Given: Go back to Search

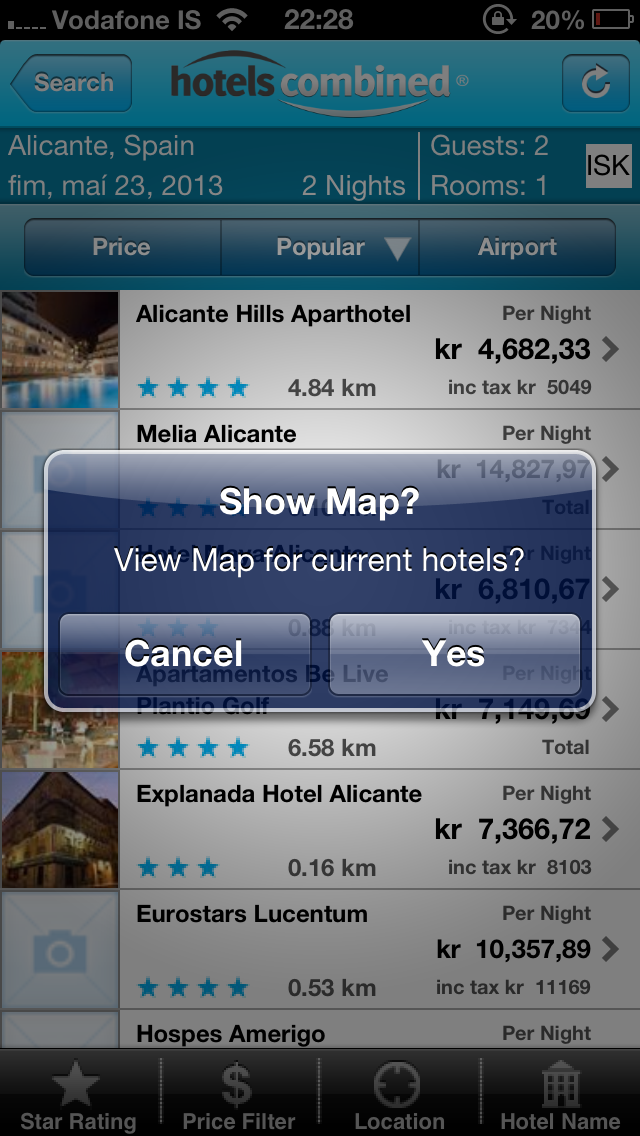Looking at the screenshot, I should point(71,83).
